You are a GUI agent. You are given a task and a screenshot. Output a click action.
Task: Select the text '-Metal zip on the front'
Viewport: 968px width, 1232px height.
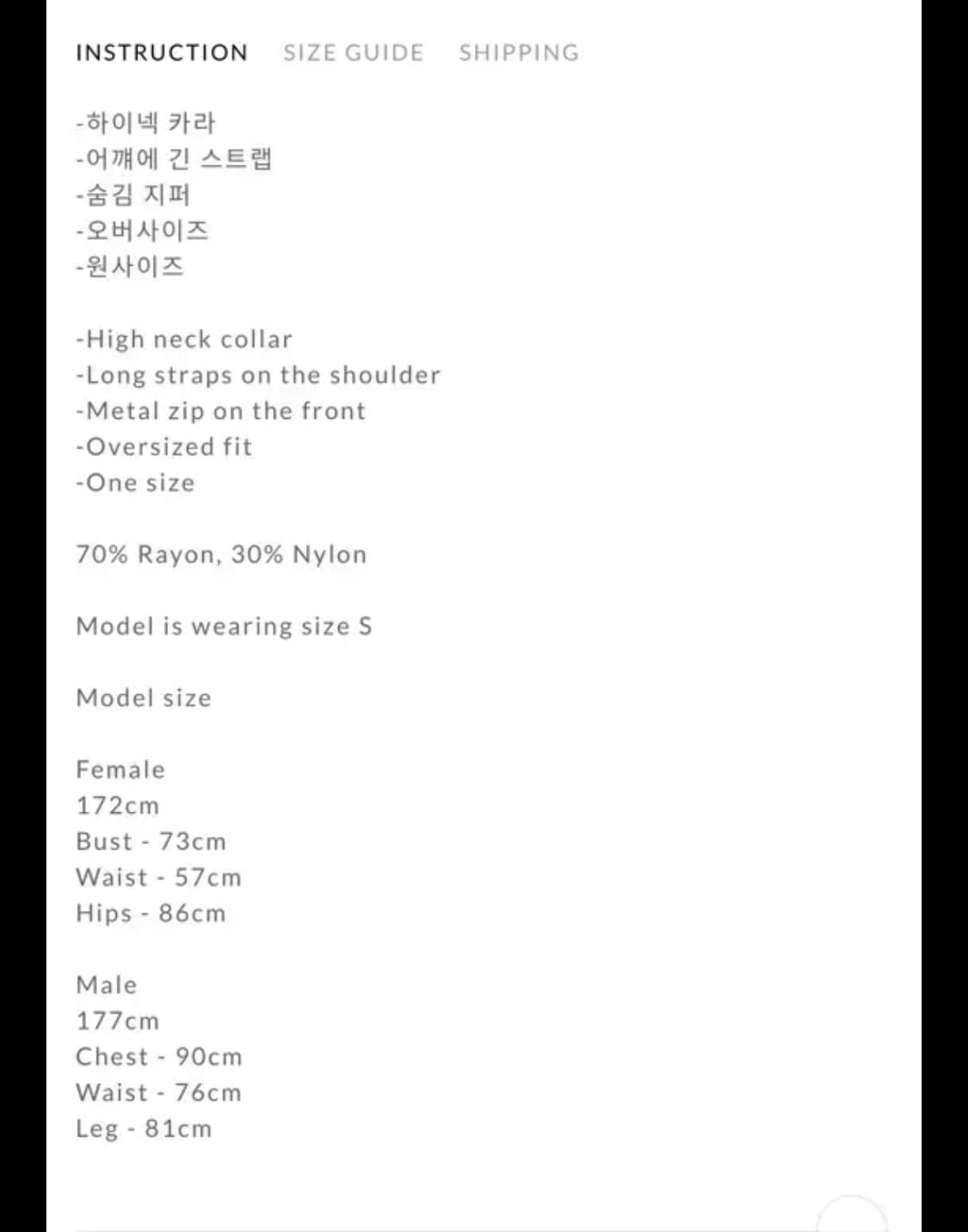pos(220,411)
